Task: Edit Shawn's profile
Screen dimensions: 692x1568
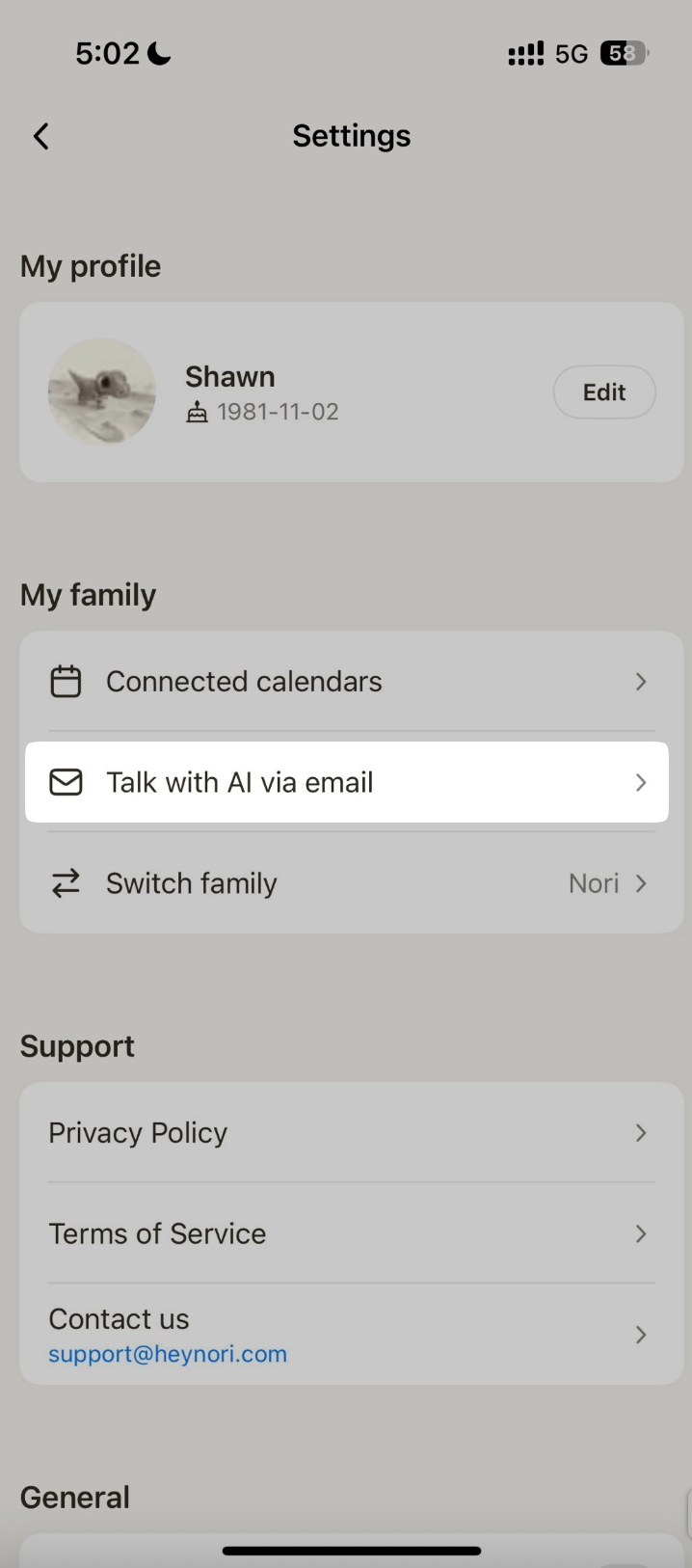Action: click(604, 392)
